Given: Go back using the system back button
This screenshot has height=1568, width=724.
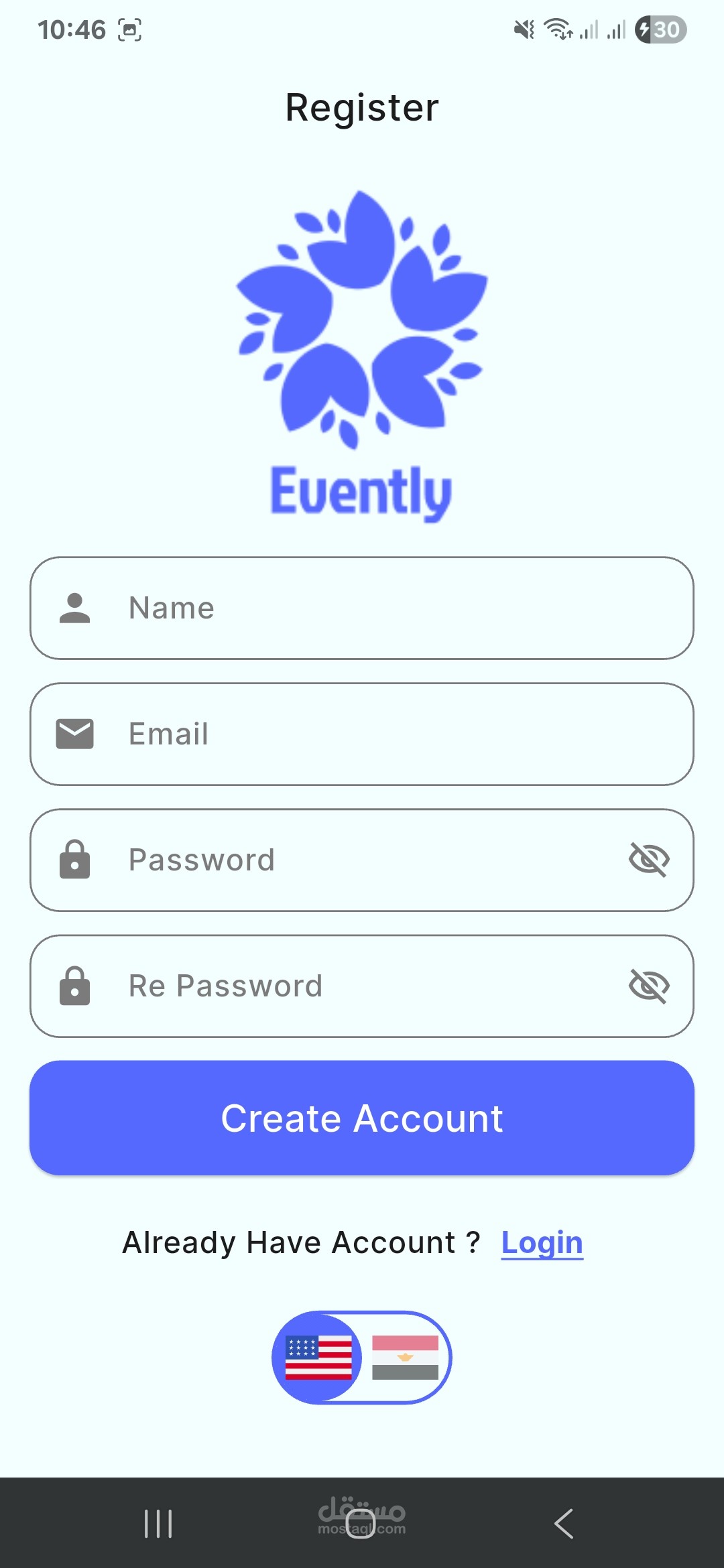Looking at the screenshot, I should click(x=564, y=1524).
